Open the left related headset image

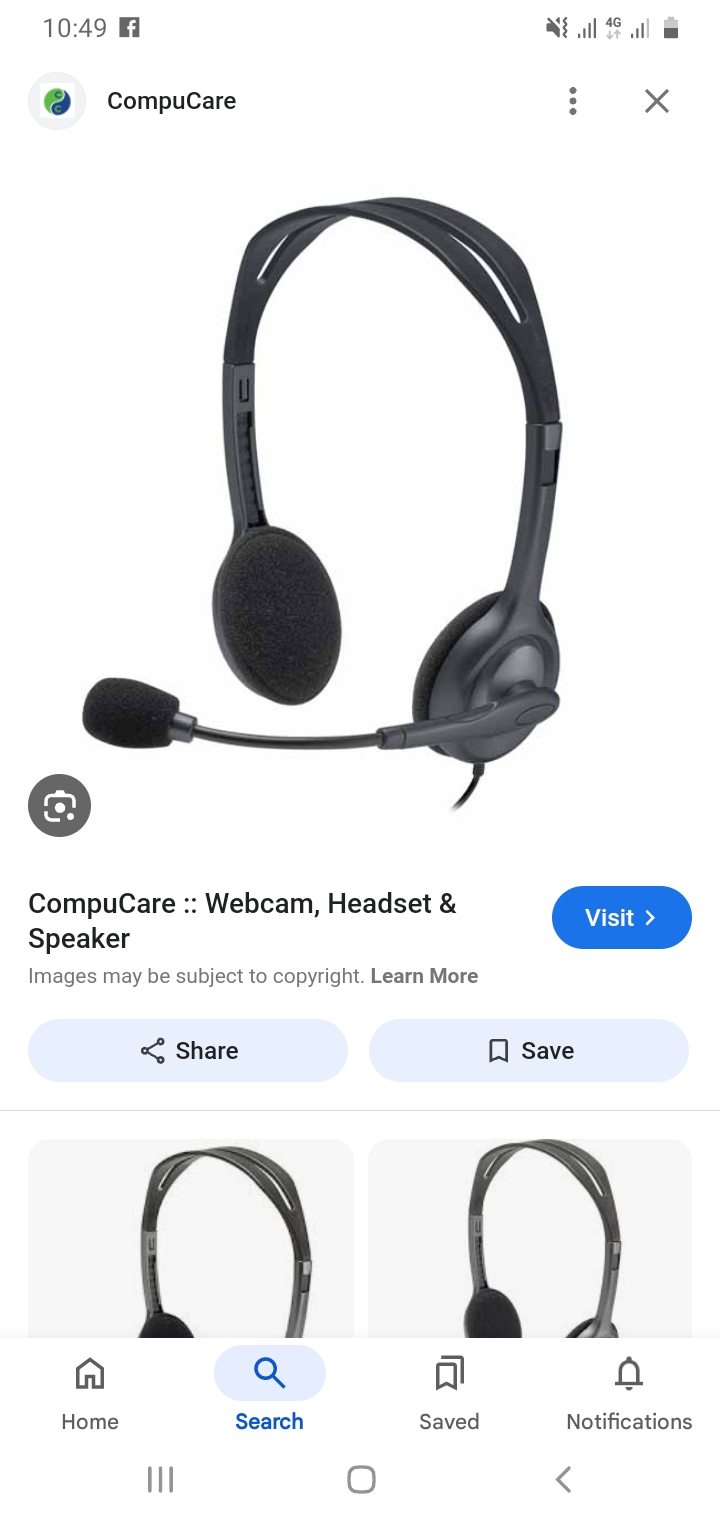(191, 1239)
